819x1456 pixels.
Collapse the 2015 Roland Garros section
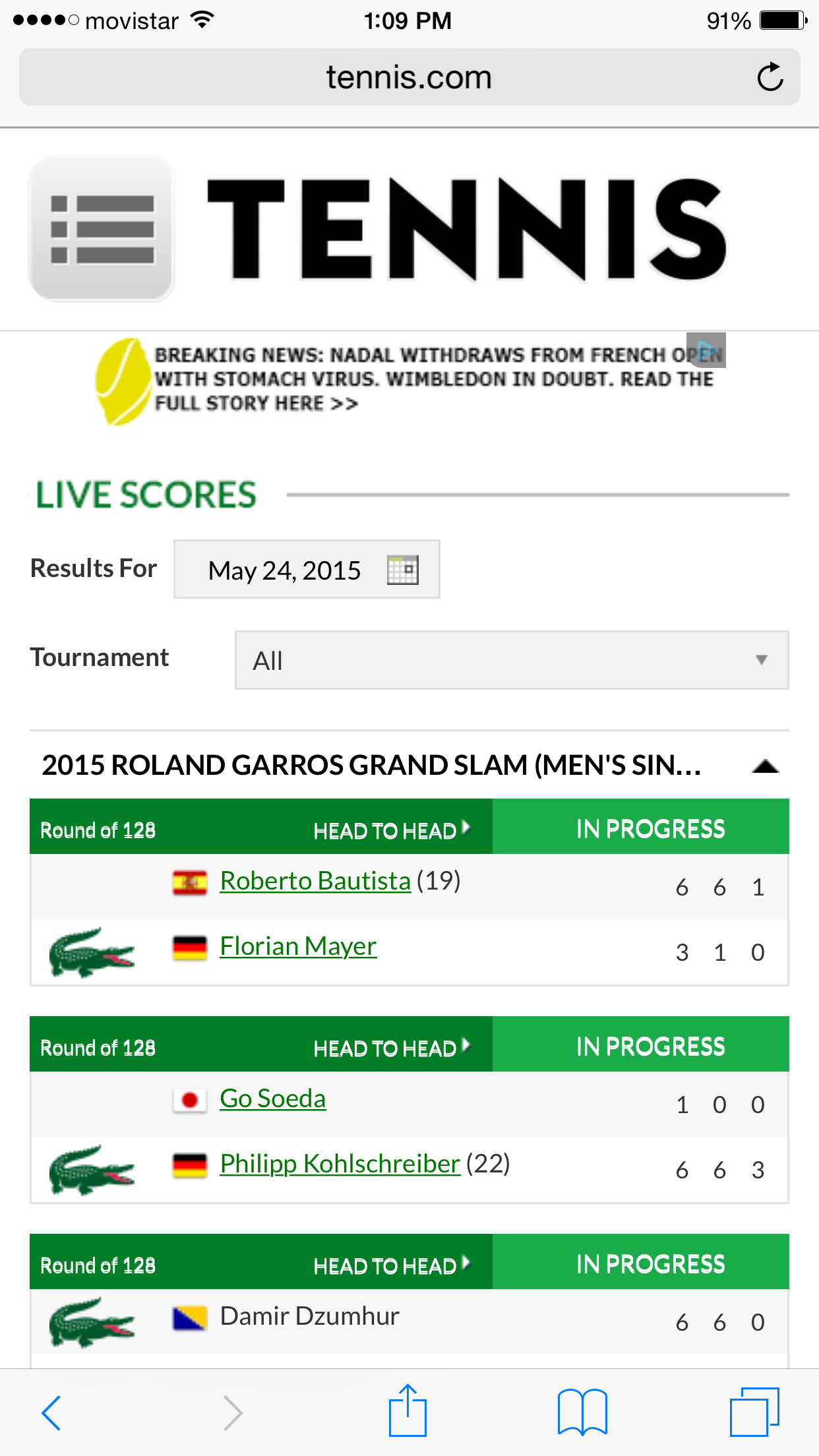pos(765,766)
